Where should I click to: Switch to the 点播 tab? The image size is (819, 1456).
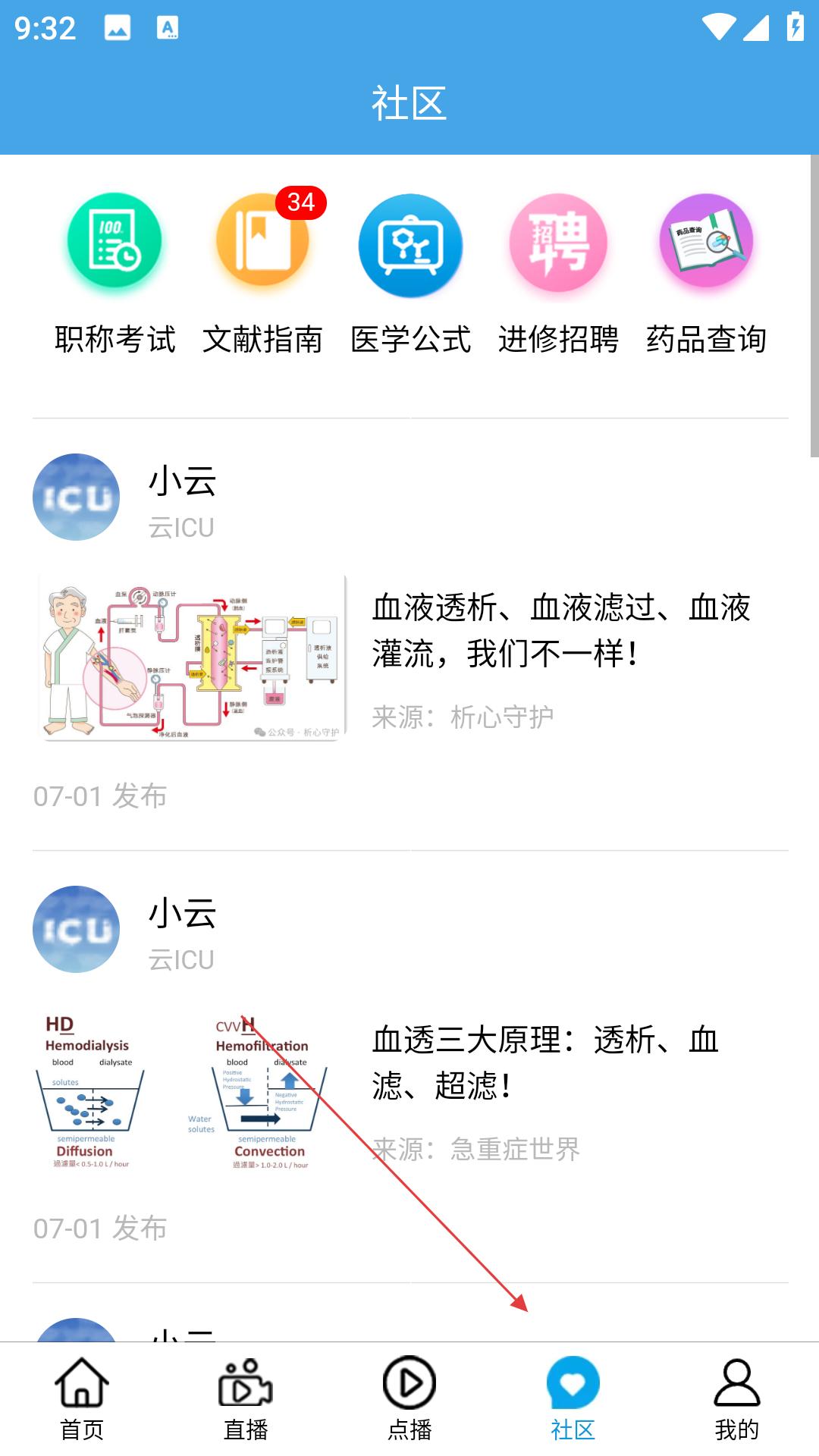coord(409,1399)
